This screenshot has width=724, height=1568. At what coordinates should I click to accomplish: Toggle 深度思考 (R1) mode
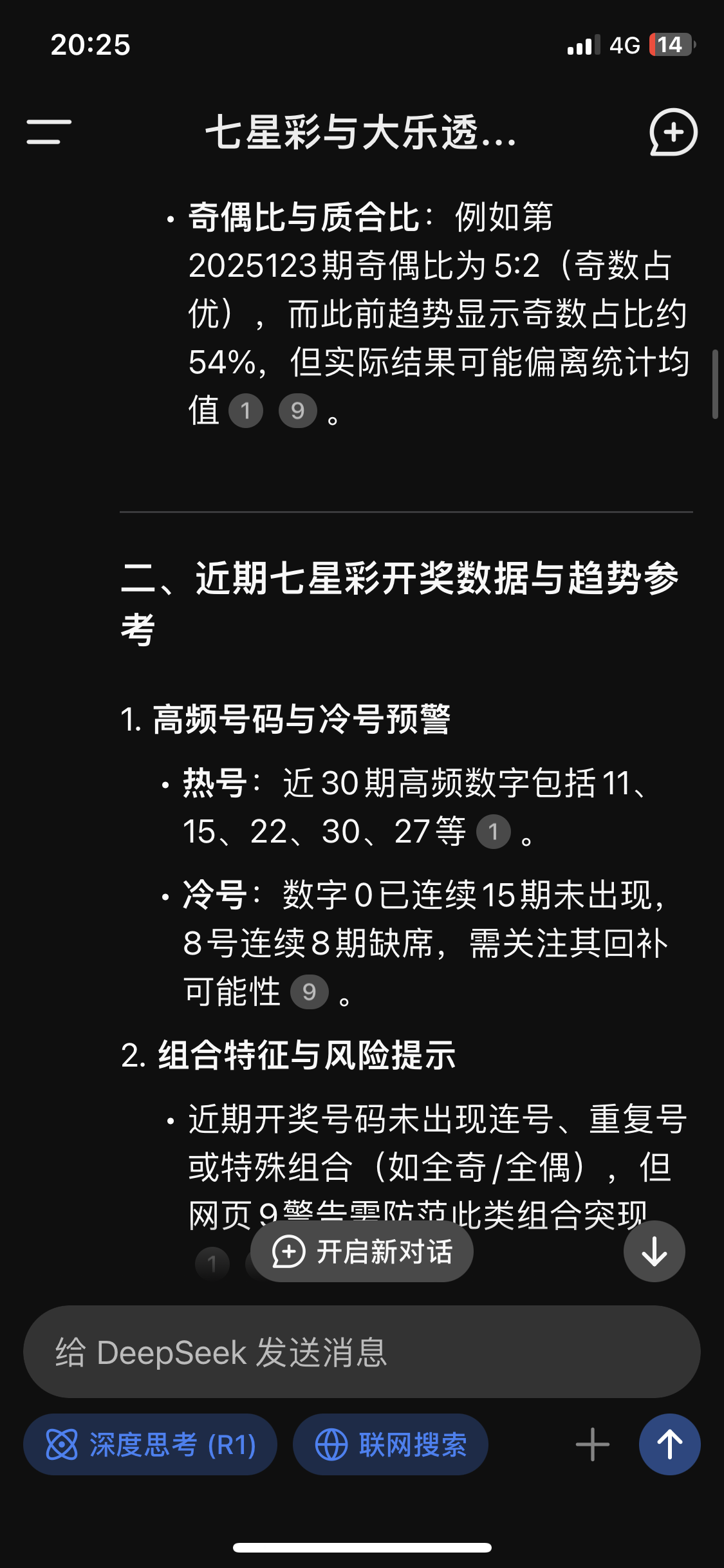tap(150, 1444)
